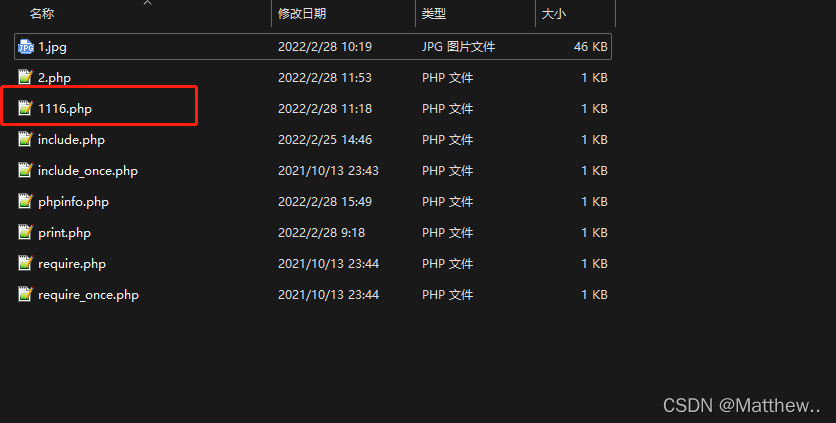Open require.php file row
Image resolution: width=836 pixels, height=423 pixels.
[x=71, y=264]
